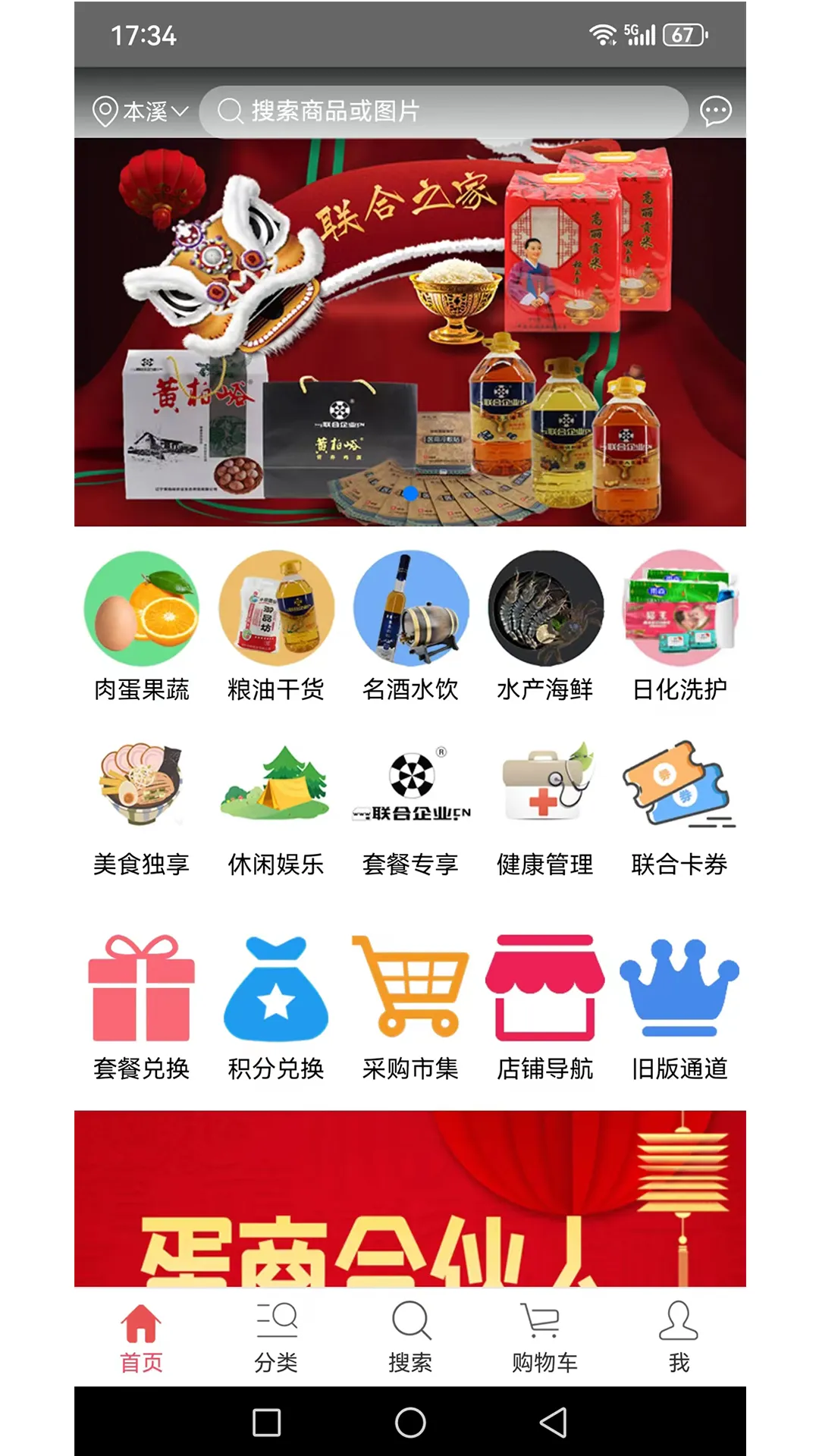Browse 水产海鲜 seafood category
Viewport: 819px width, 1456px height.
[x=546, y=614]
